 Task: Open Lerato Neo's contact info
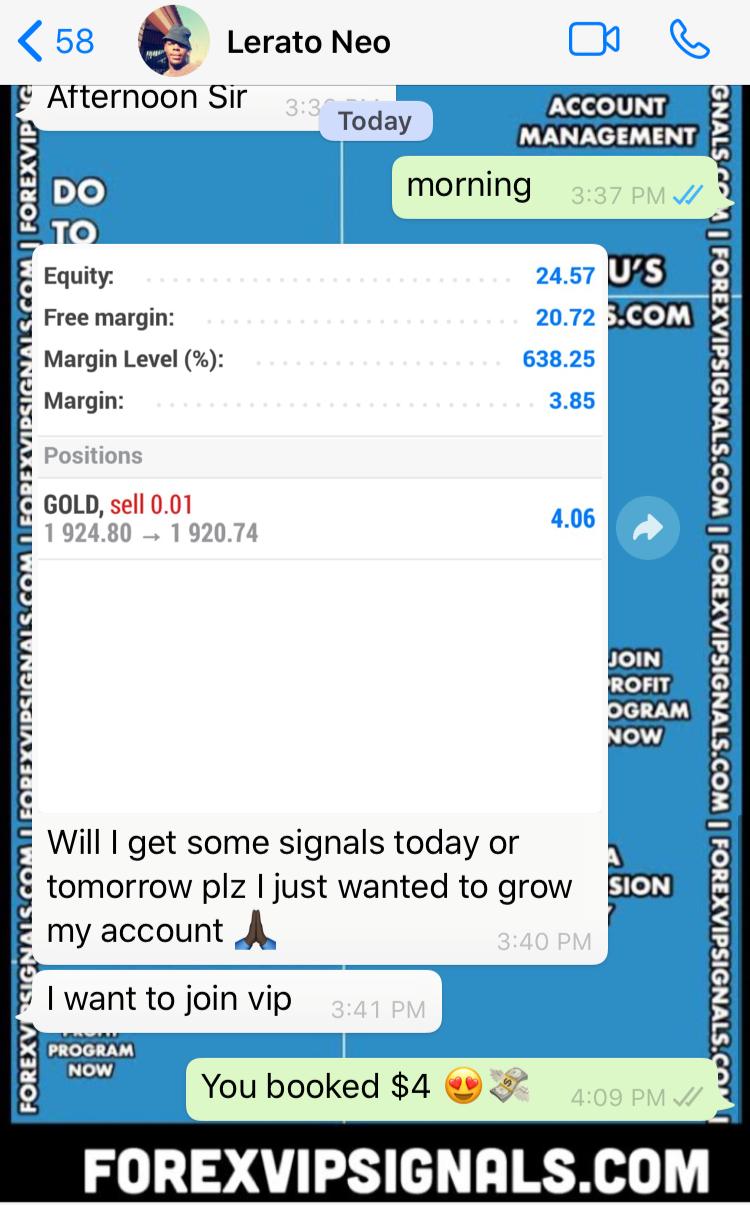click(x=308, y=42)
